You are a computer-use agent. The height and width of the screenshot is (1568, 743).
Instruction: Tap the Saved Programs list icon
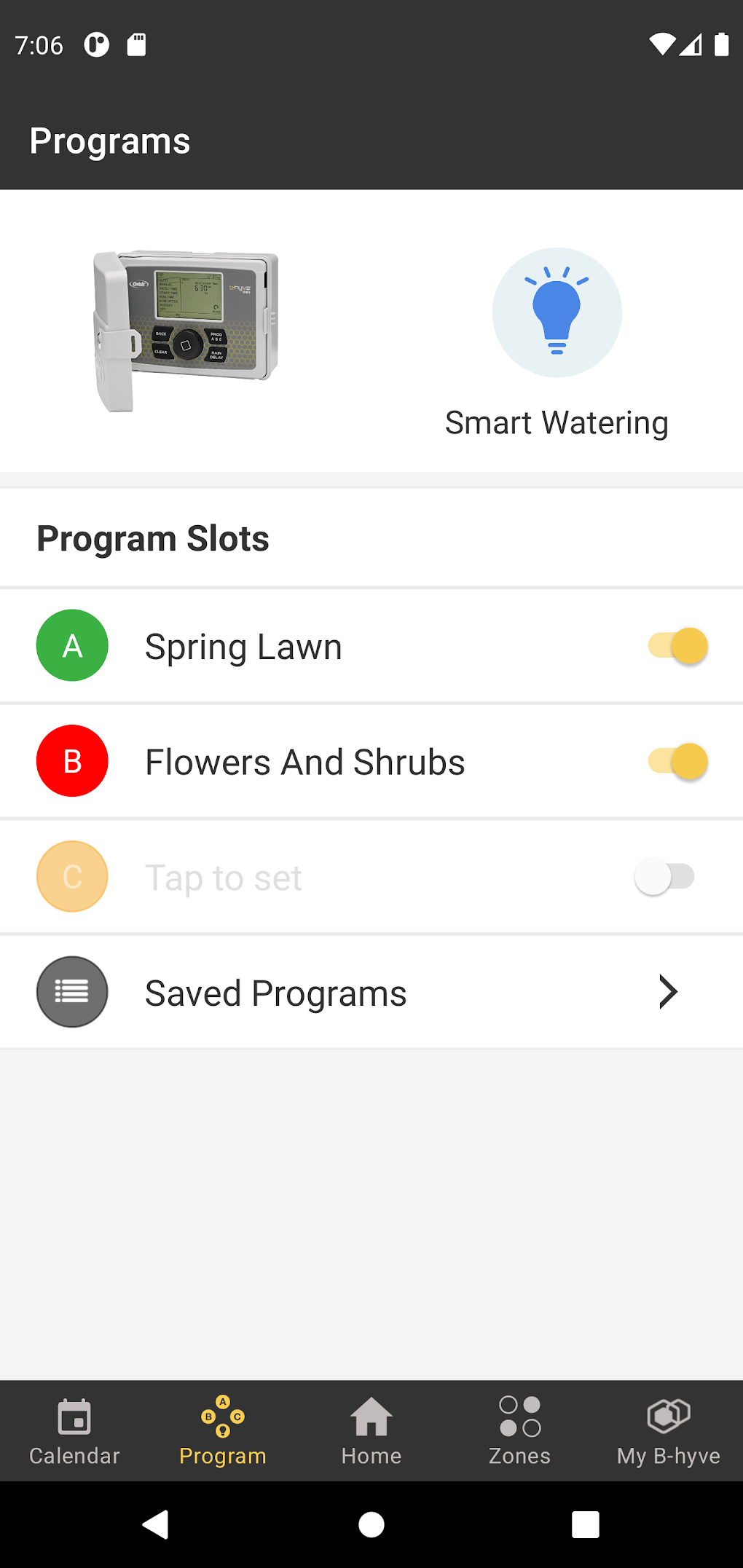coord(71,991)
